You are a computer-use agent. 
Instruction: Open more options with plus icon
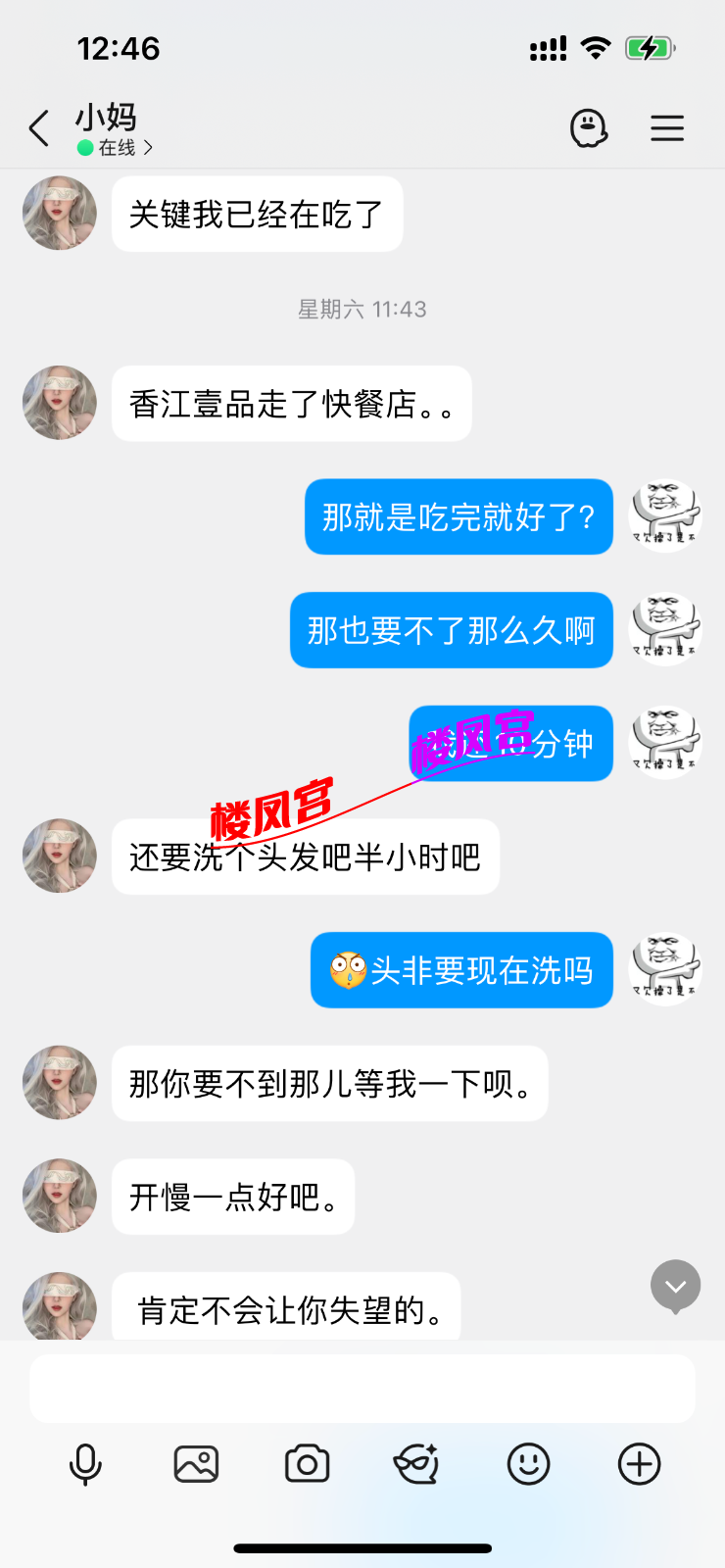coord(639,1465)
